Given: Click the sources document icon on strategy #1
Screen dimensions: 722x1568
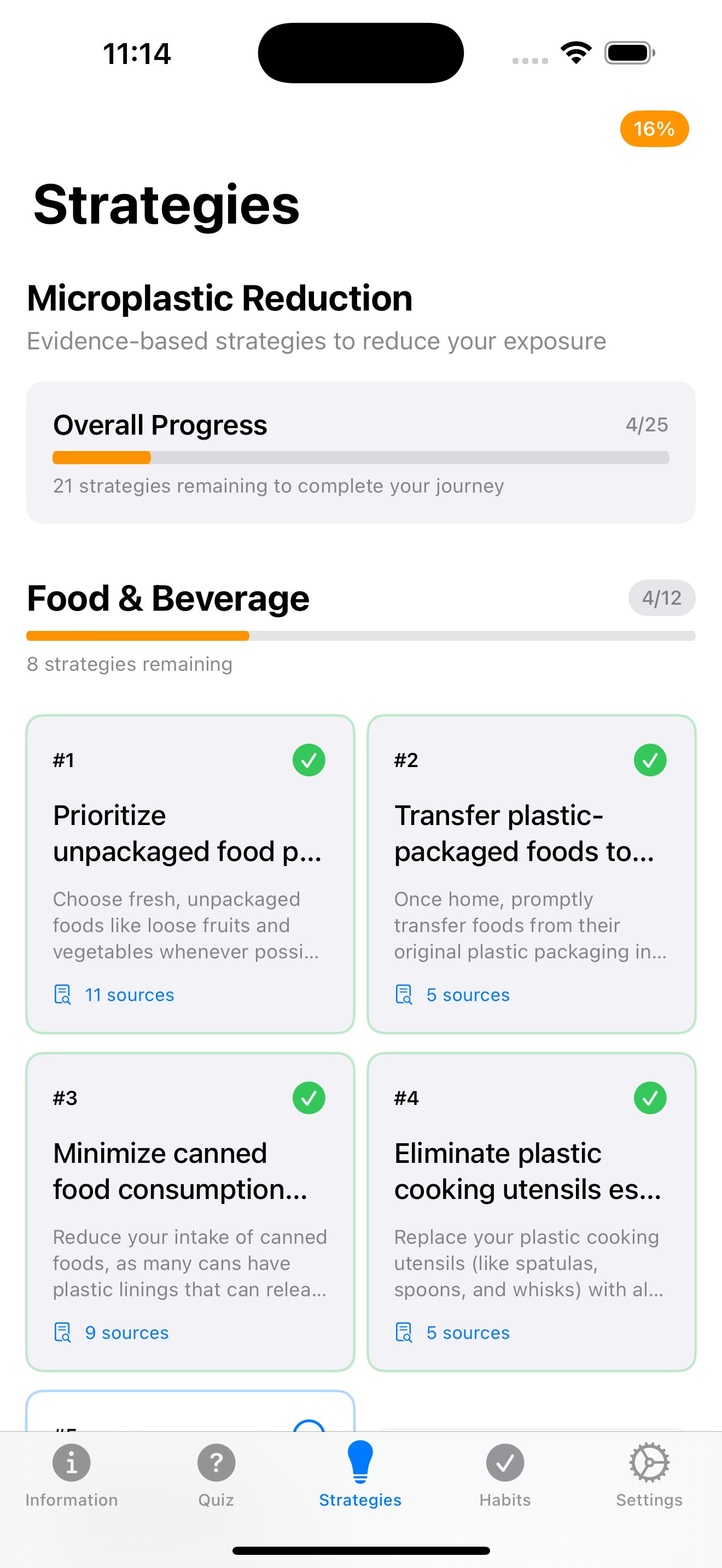Looking at the screenshot, I should [x=62, y=994].
